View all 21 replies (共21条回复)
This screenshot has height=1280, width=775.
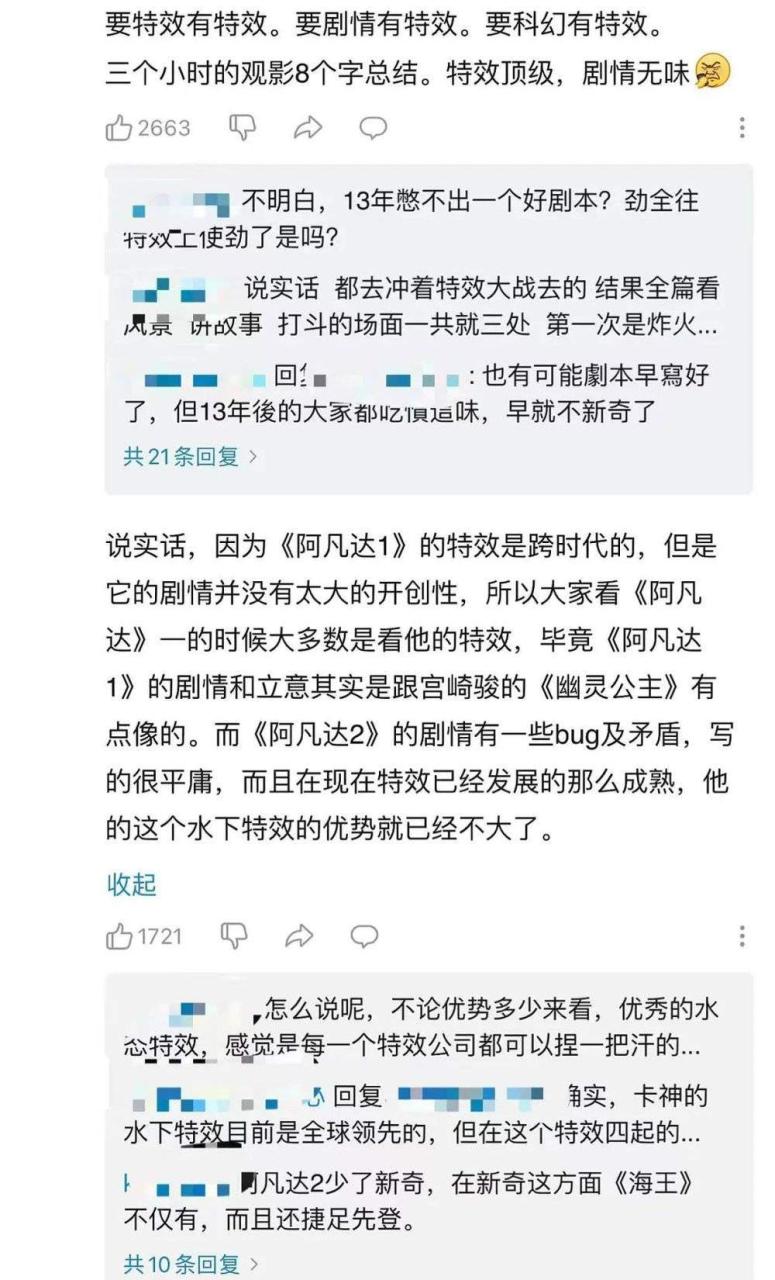click(190, 457)
